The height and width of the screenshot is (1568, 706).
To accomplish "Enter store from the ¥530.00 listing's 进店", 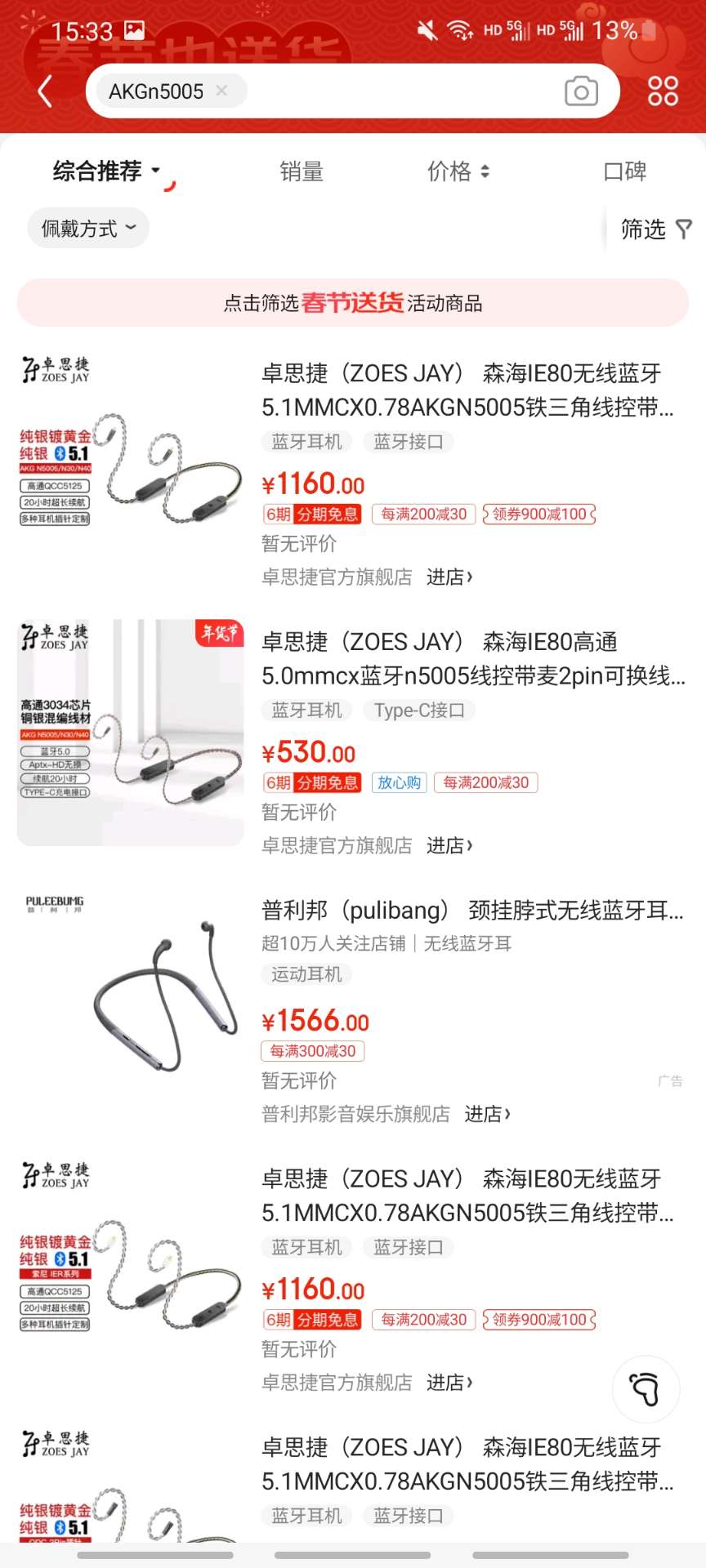I will (449, 845).
